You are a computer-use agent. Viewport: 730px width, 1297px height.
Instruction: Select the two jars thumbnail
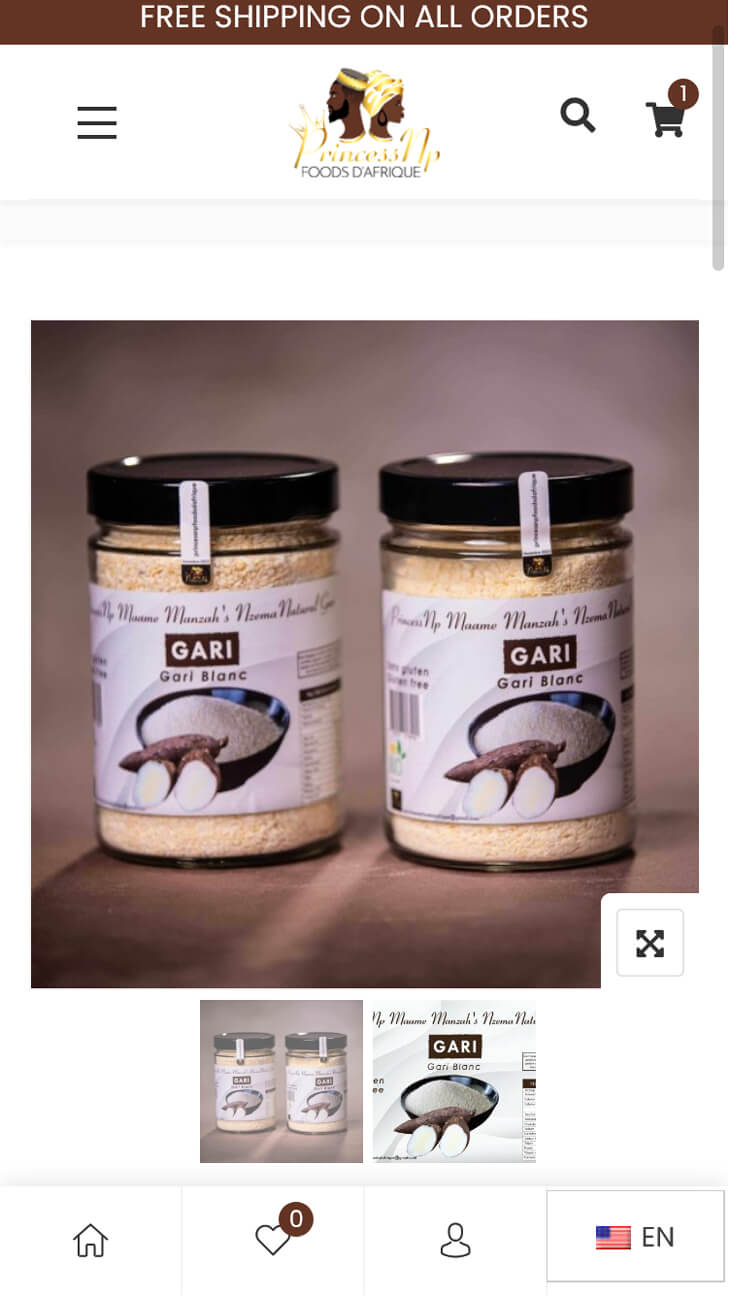click(281, 1081)
